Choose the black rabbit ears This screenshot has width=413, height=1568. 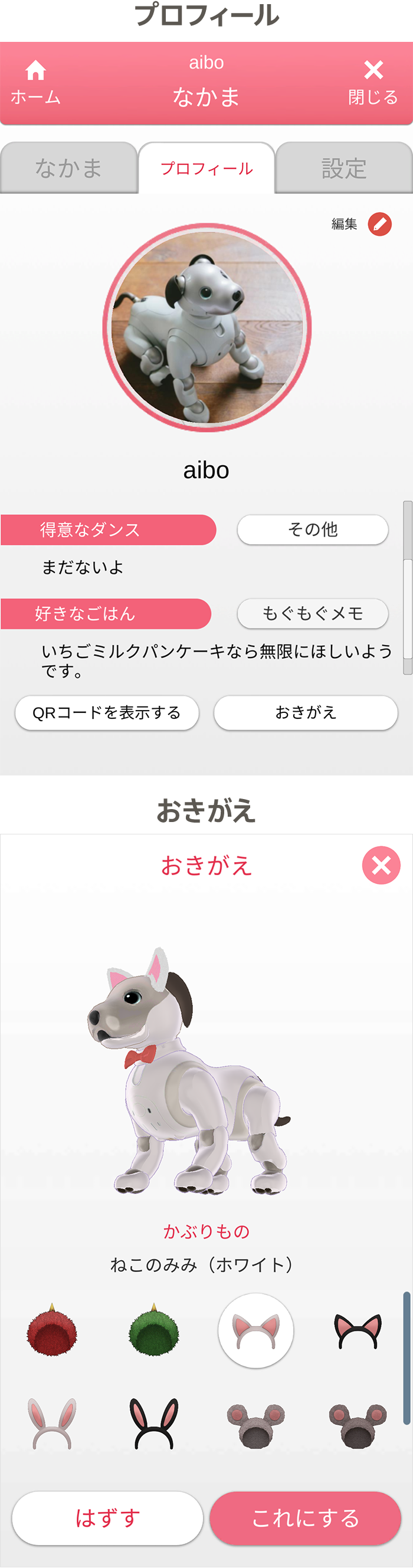coord(153,1423)
